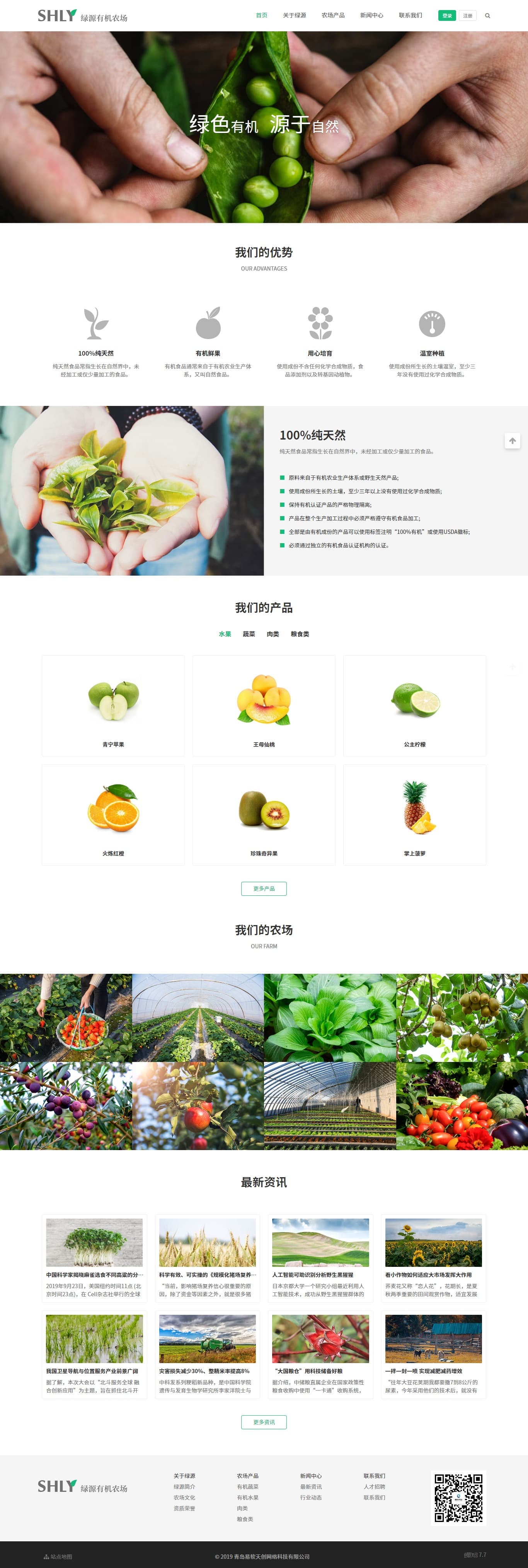The width and height of the screenshot is (528, 1568).
Task: Open 关于绿源 in top navigation
Action: point(295,15)
